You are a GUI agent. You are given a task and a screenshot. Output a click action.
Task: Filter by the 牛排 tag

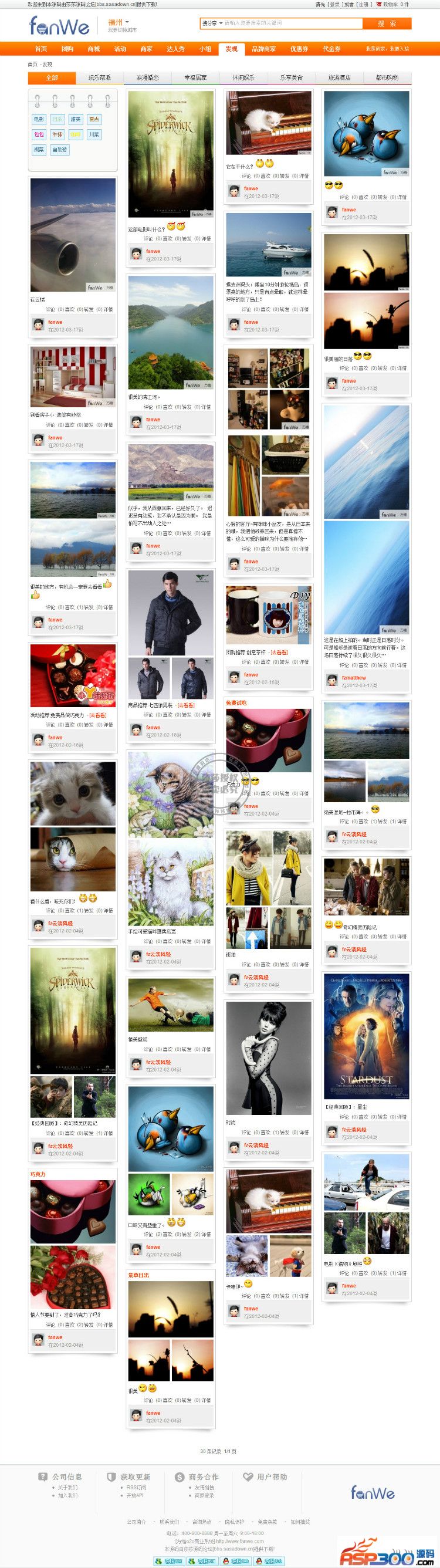pos(57,134)
